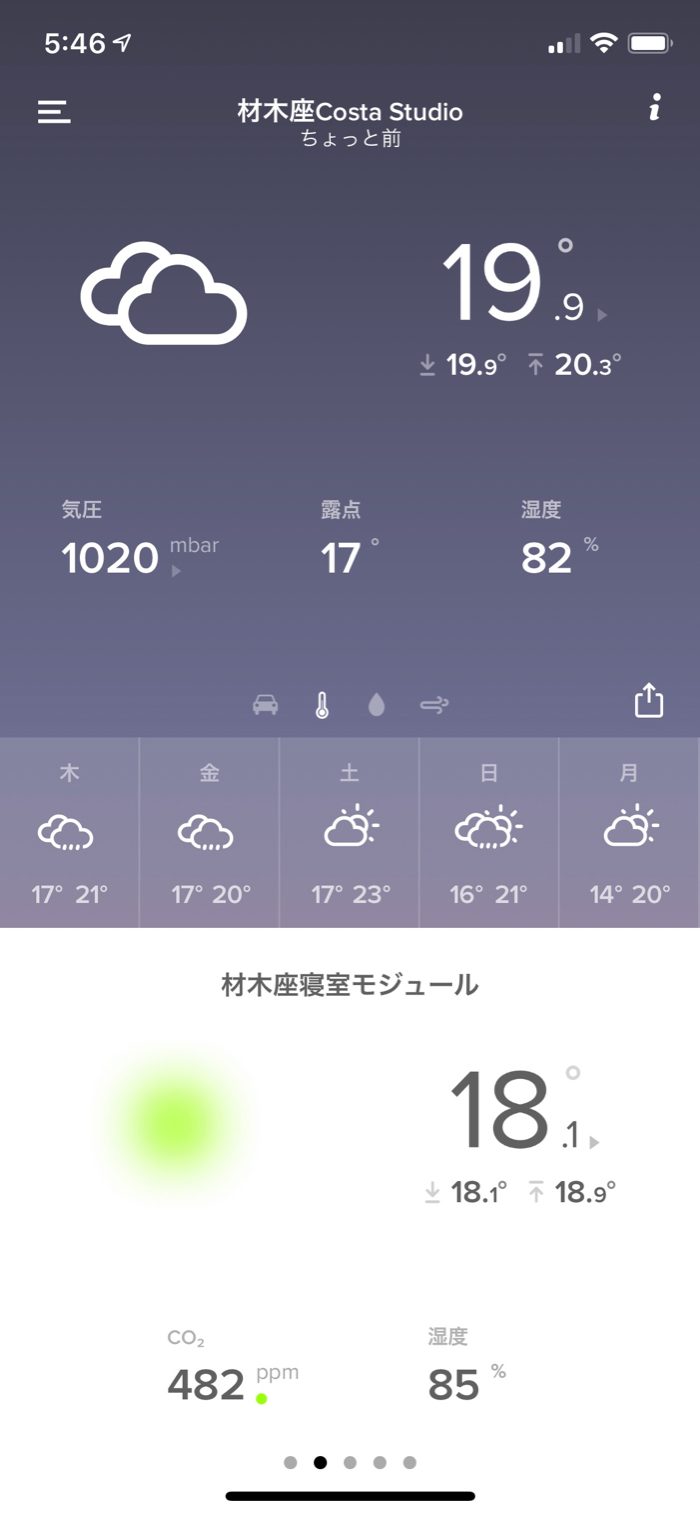Open the CO2 482 ppm details
The image size is (700, 1516).
(208, 1385)
